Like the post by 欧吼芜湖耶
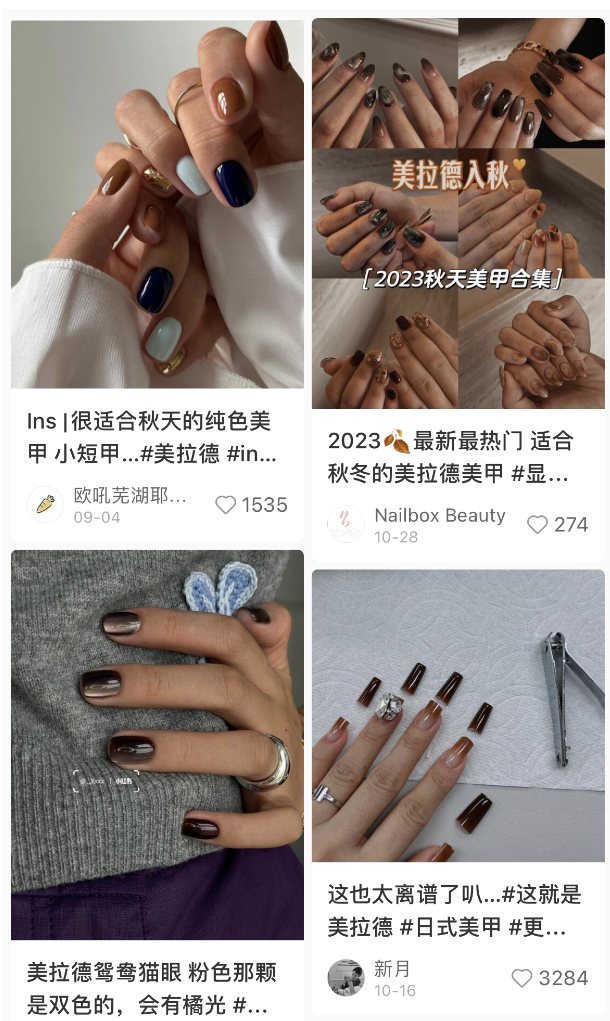Image resolution: width=610 pixels, height=1021 pixels. coord(227,505)
